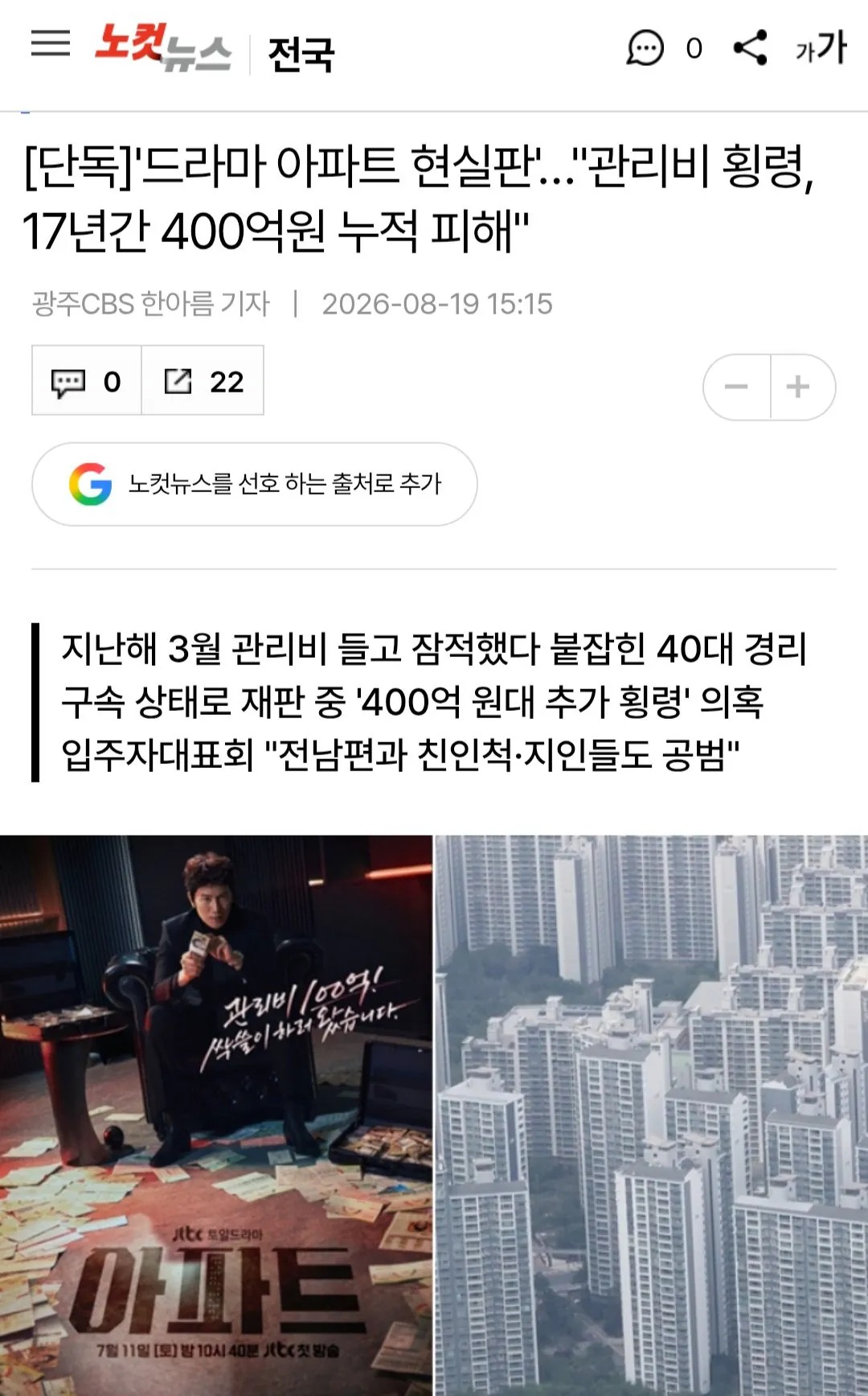Open the 가가 font size setting
This screenshot has width=868, height=1396.
(x=821, y=47)
